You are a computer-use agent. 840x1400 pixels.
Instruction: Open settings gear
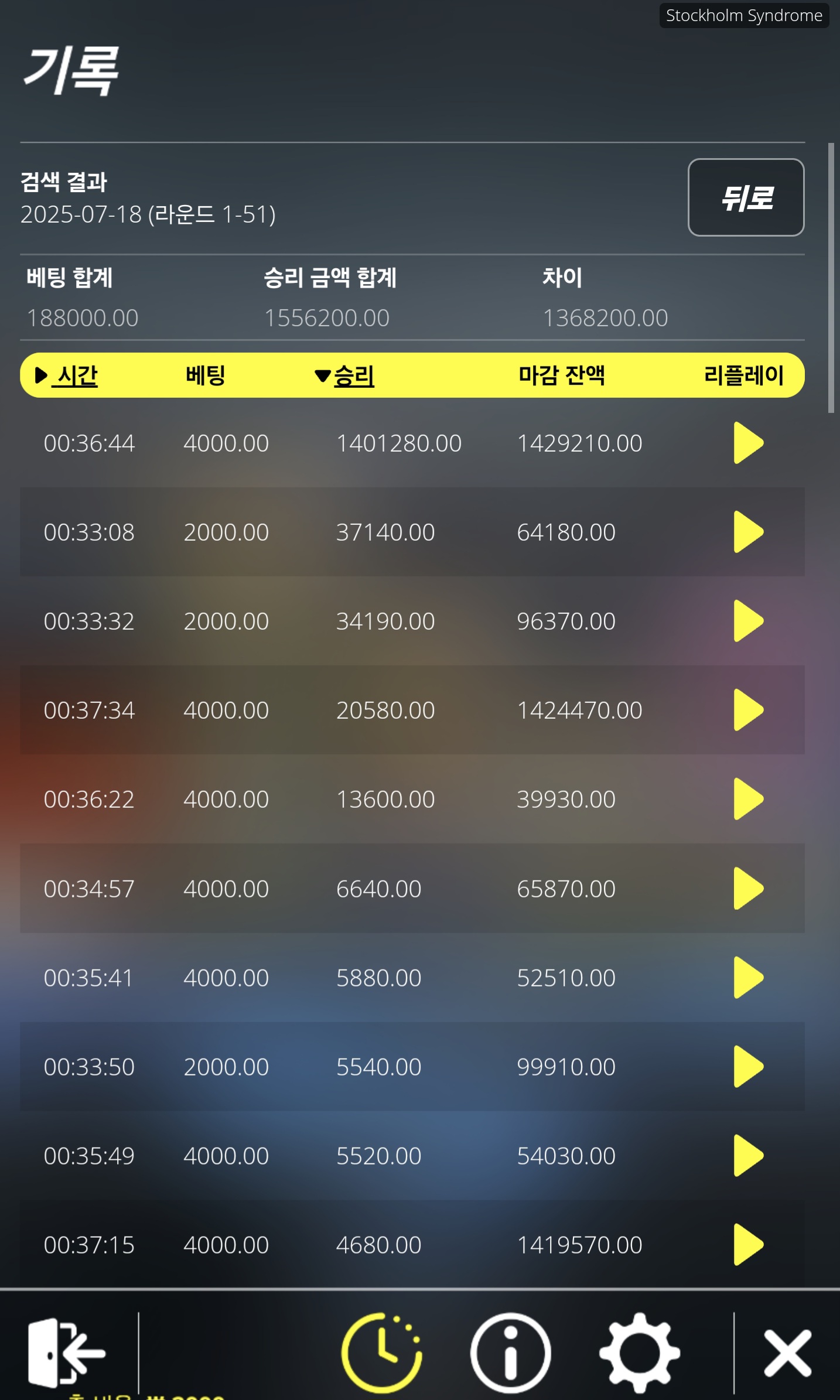(x=639, y=1353)
